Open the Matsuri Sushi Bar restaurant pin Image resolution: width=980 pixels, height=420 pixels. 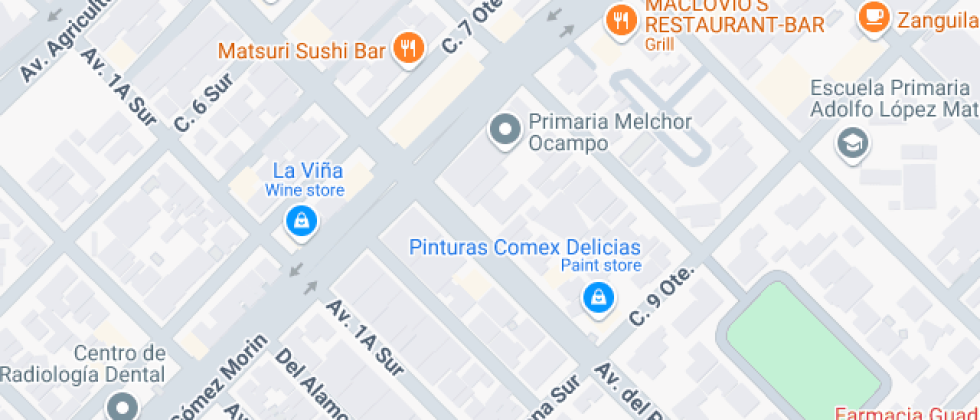point(407,48)
